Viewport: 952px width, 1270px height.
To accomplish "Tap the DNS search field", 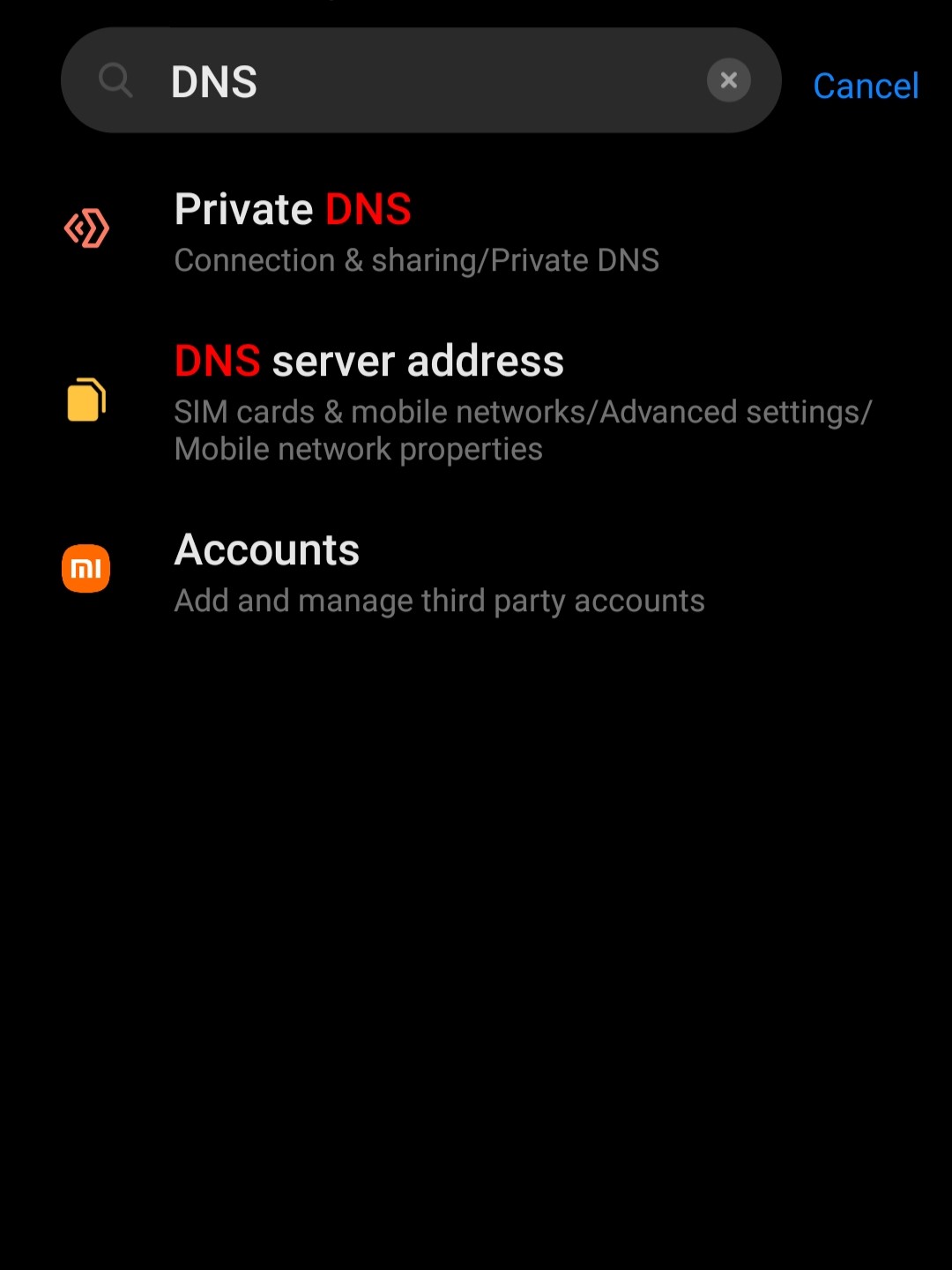I will click(423, 81).
